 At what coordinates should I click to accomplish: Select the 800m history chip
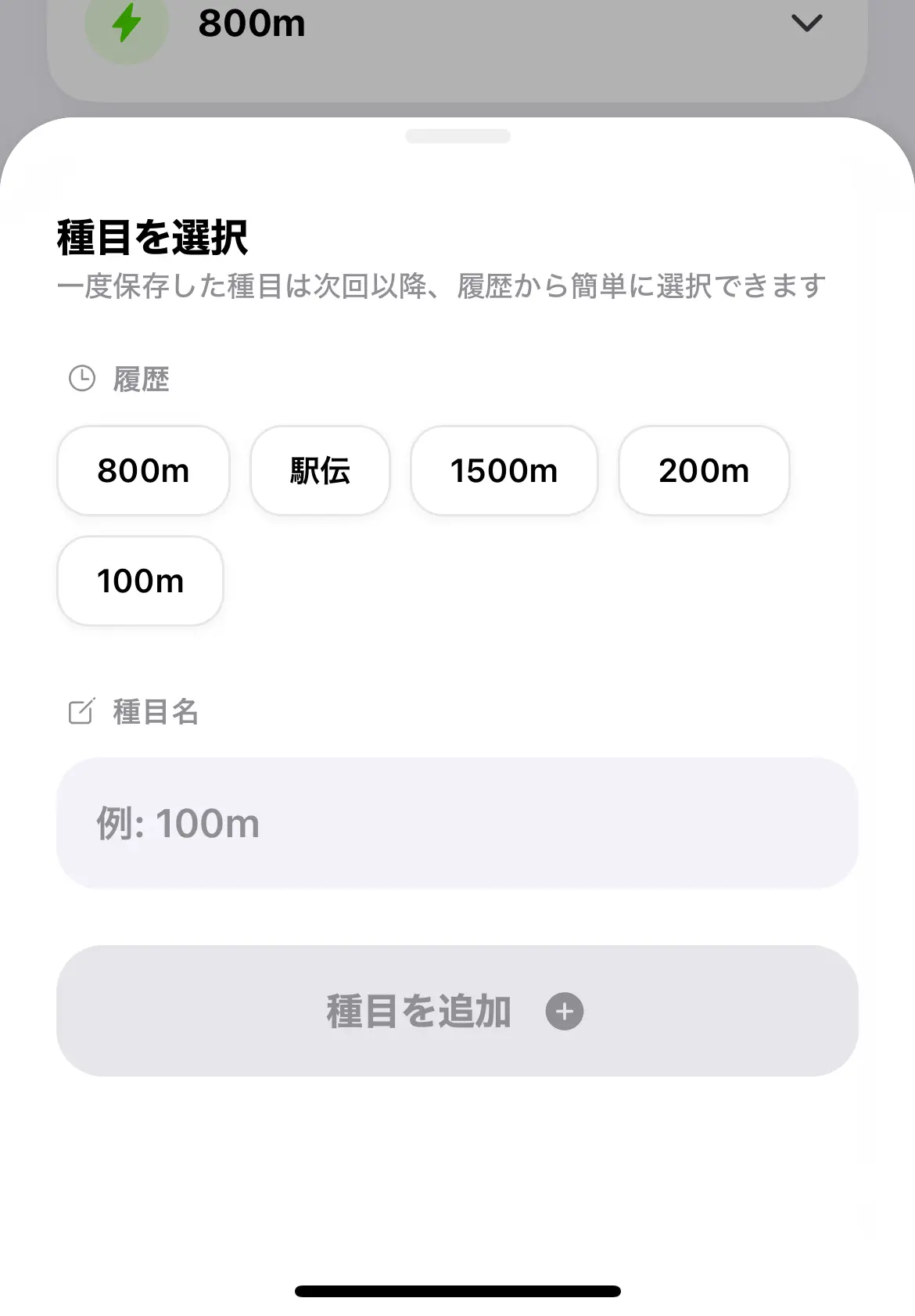click(143, 470)
